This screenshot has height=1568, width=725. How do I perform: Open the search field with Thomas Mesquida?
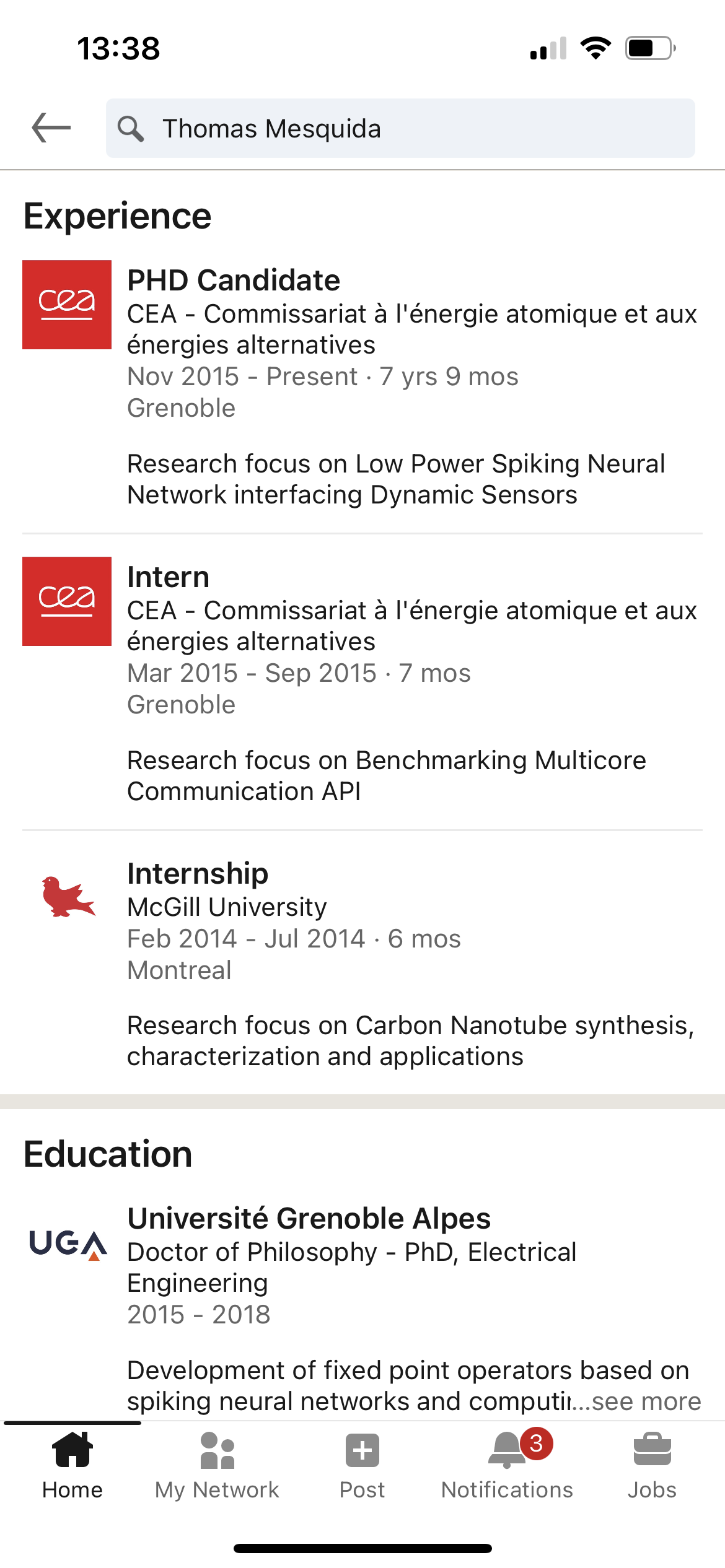400,128
